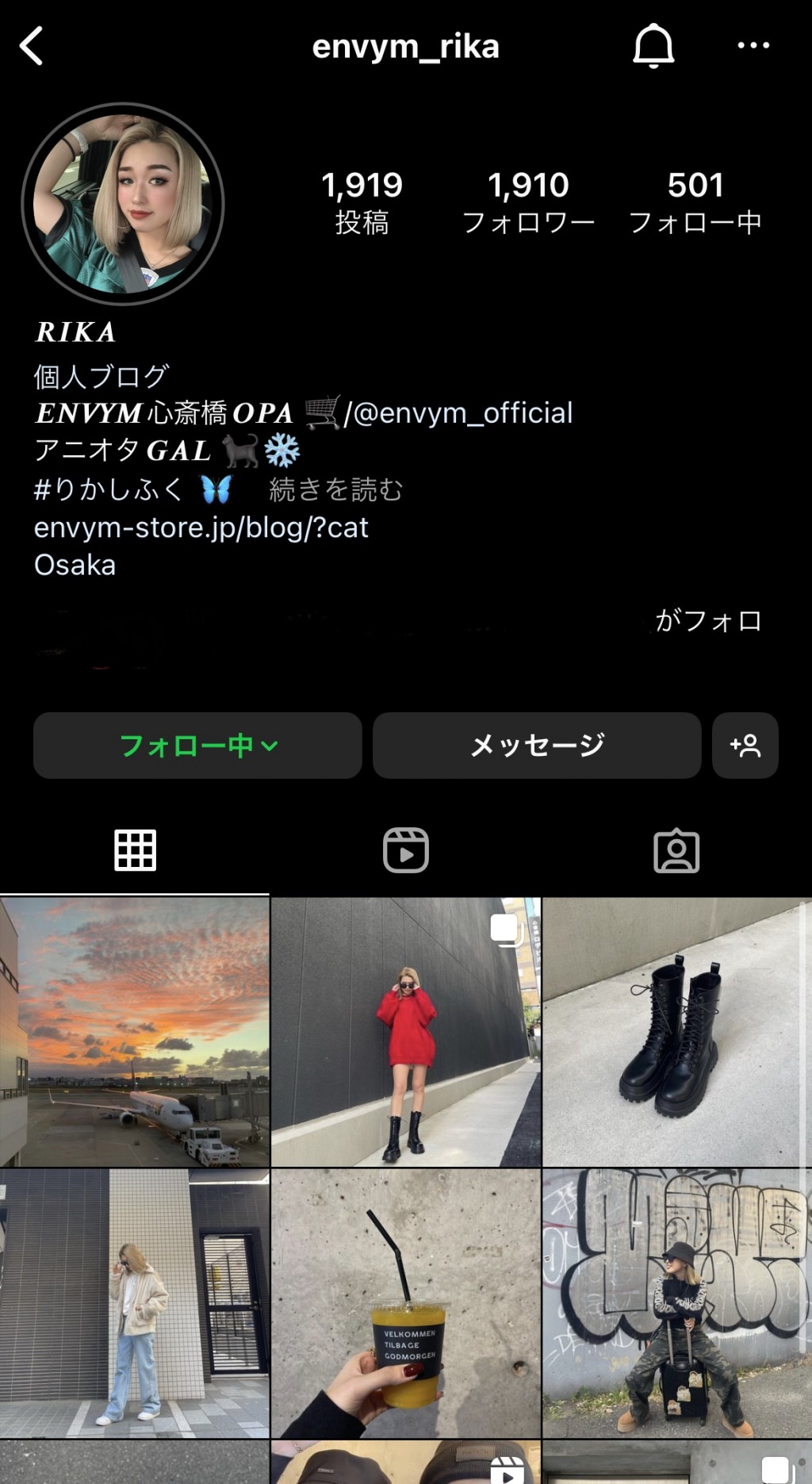Select the posts grid tab icon
The height and width of the screenshot is (1484, 812).
click(135, 852)
